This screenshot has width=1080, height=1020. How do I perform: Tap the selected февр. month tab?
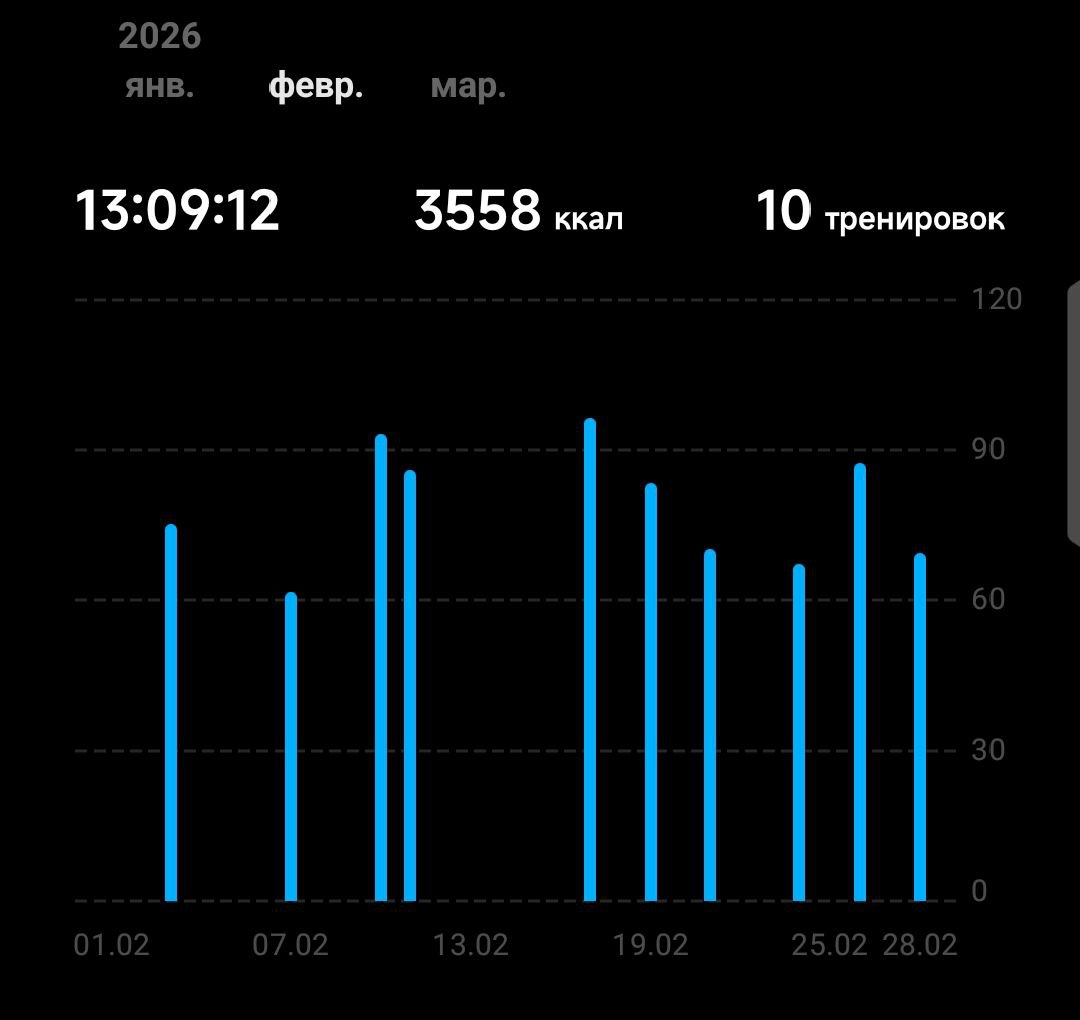pyautogui.click(x=315, y=87)
